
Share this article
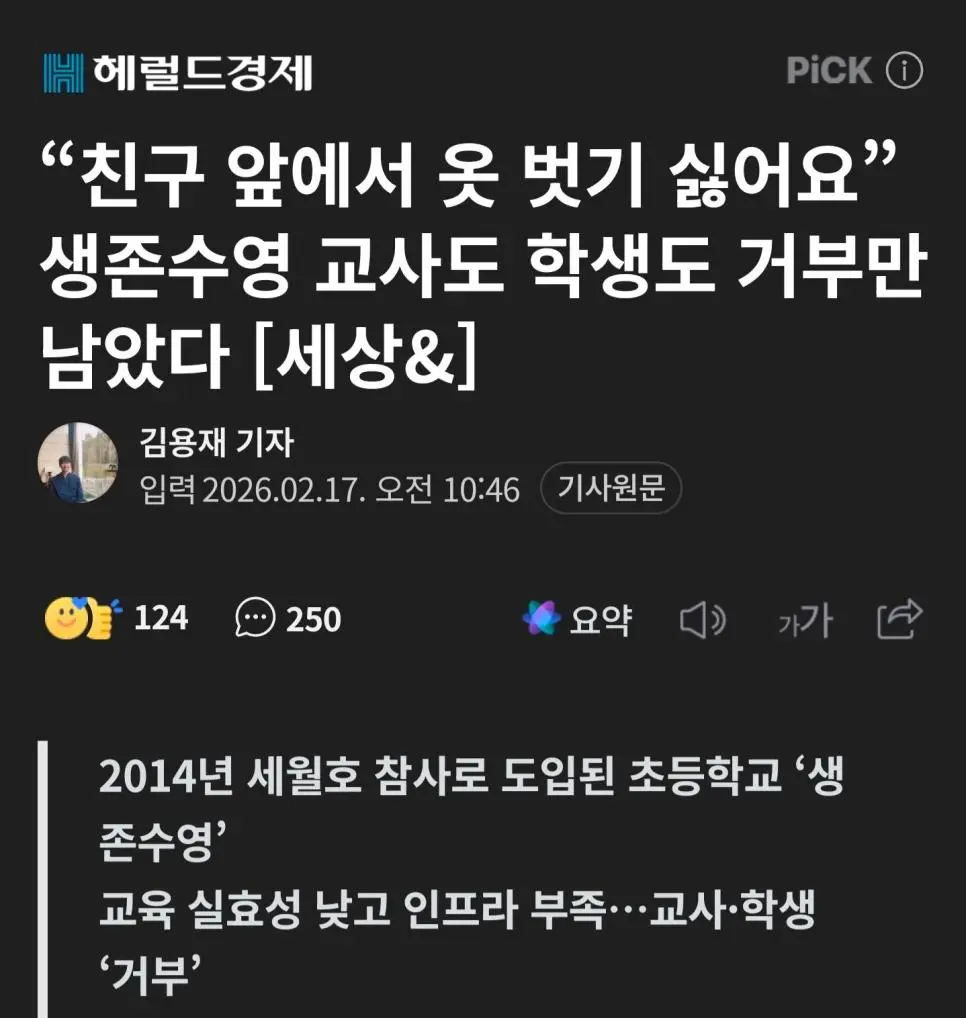(x=899, y=620)
